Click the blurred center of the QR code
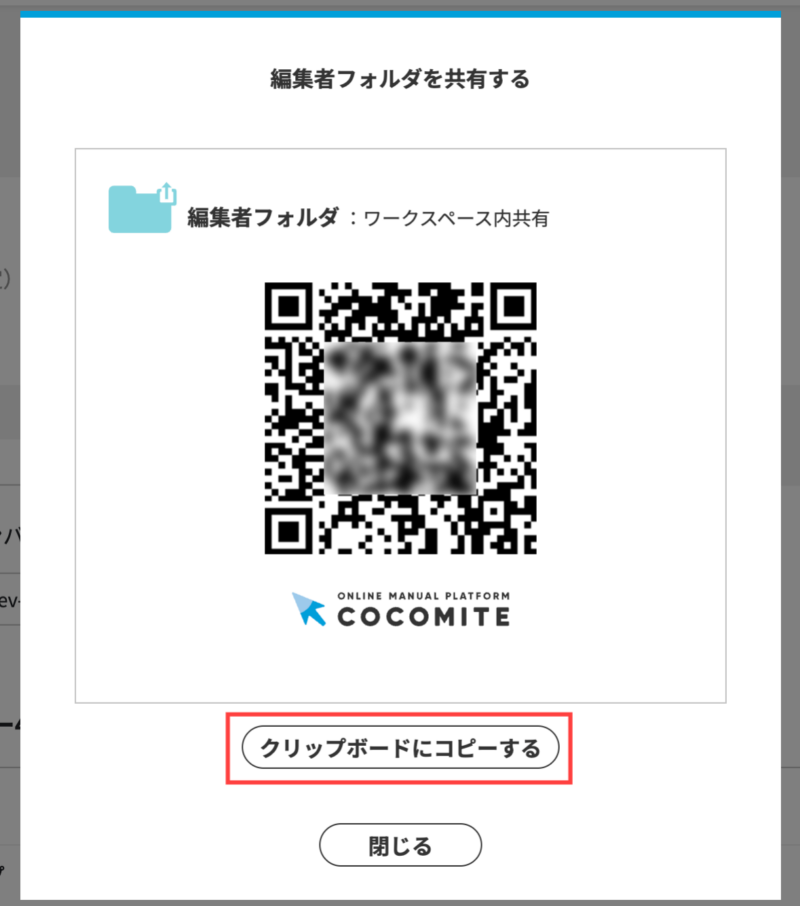Image resolution: width=800 pixels, height=906 pixels. pyautogui.click(x=400, y=418)
